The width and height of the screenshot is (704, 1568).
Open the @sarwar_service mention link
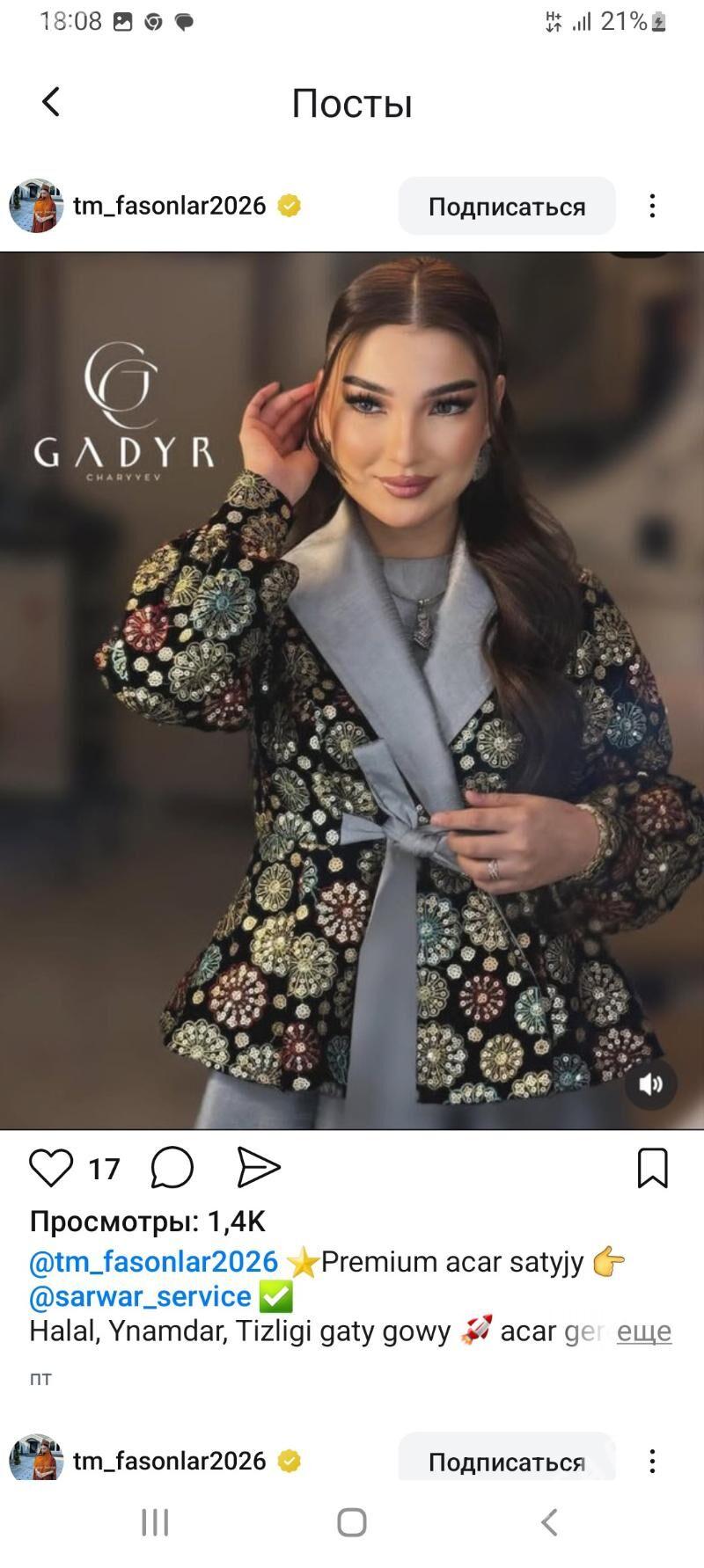[140, 1296]
